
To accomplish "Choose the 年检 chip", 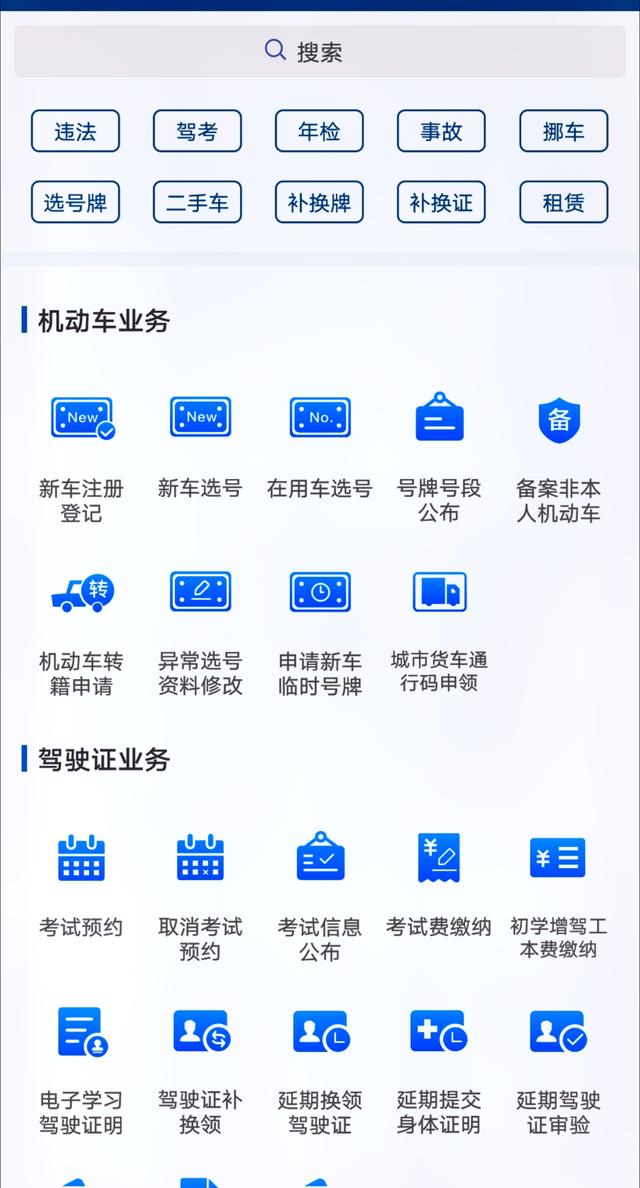I will (x=319, y=131).
